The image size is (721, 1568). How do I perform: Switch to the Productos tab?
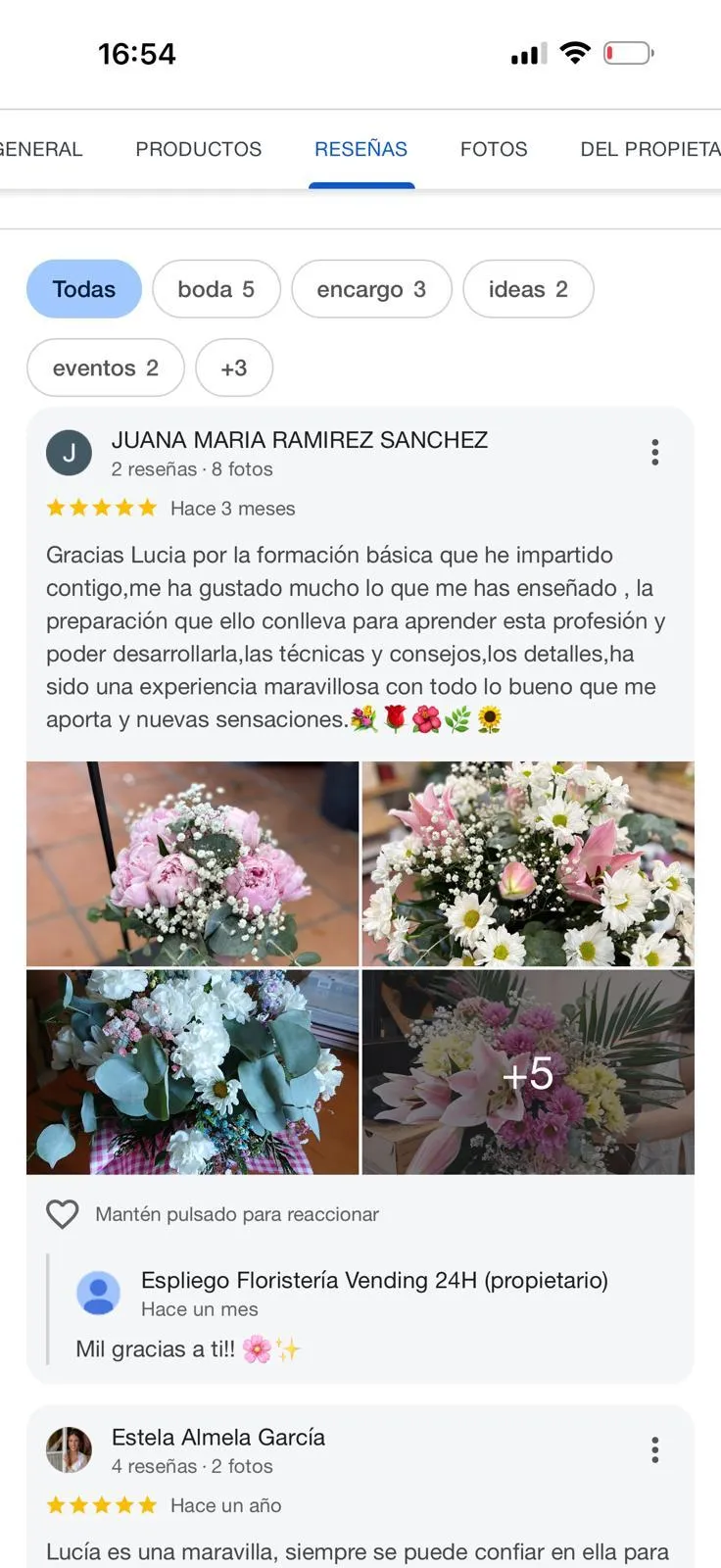198,149
